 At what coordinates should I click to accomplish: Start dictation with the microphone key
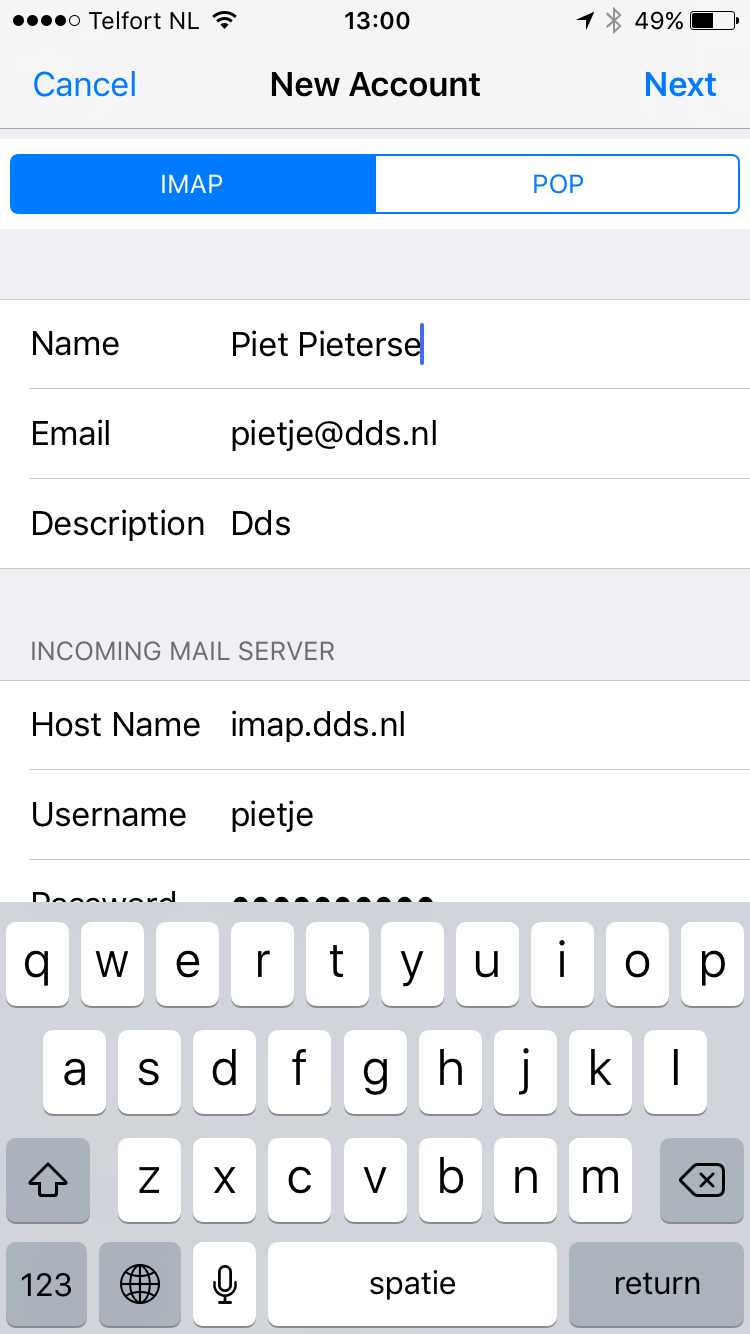pos(226,1284)
